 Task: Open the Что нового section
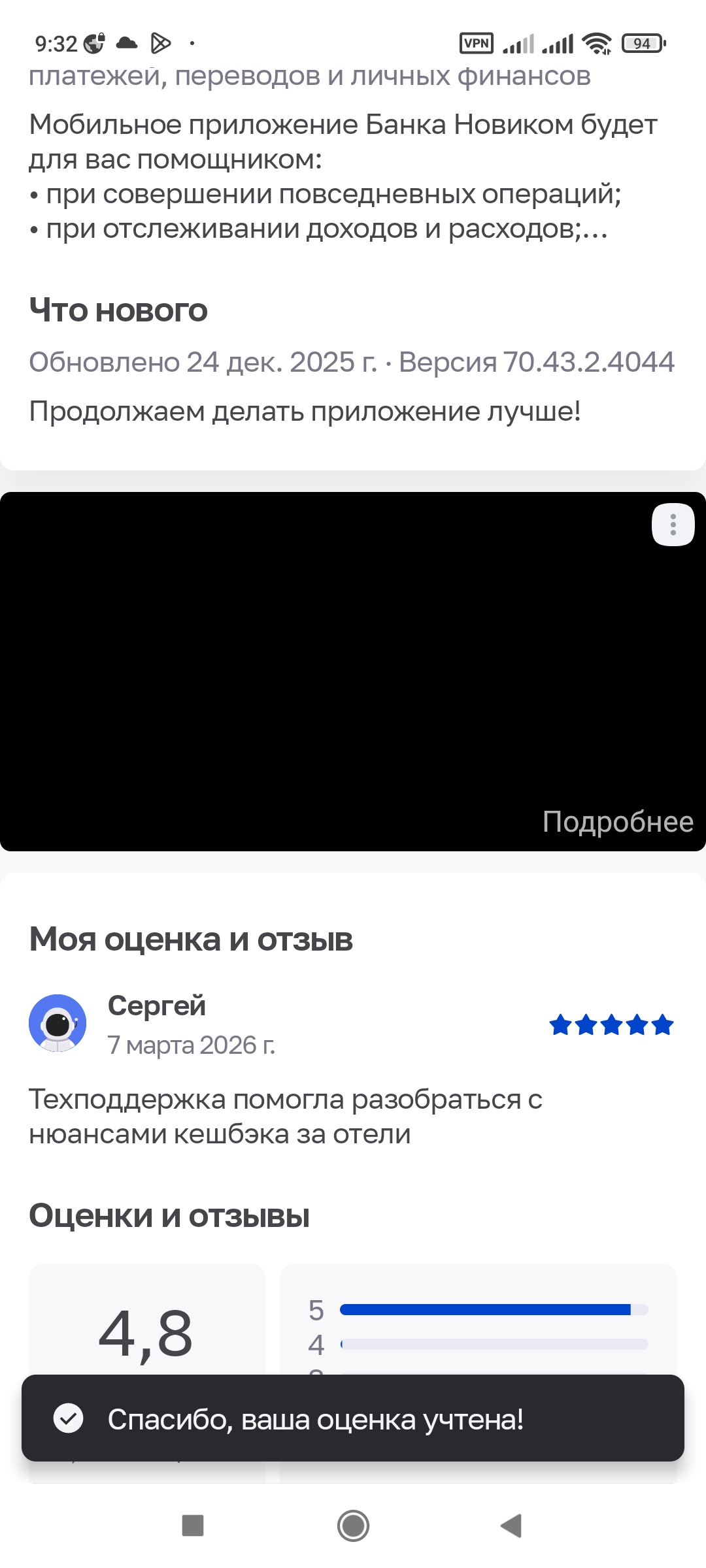(x=118, y=310)
